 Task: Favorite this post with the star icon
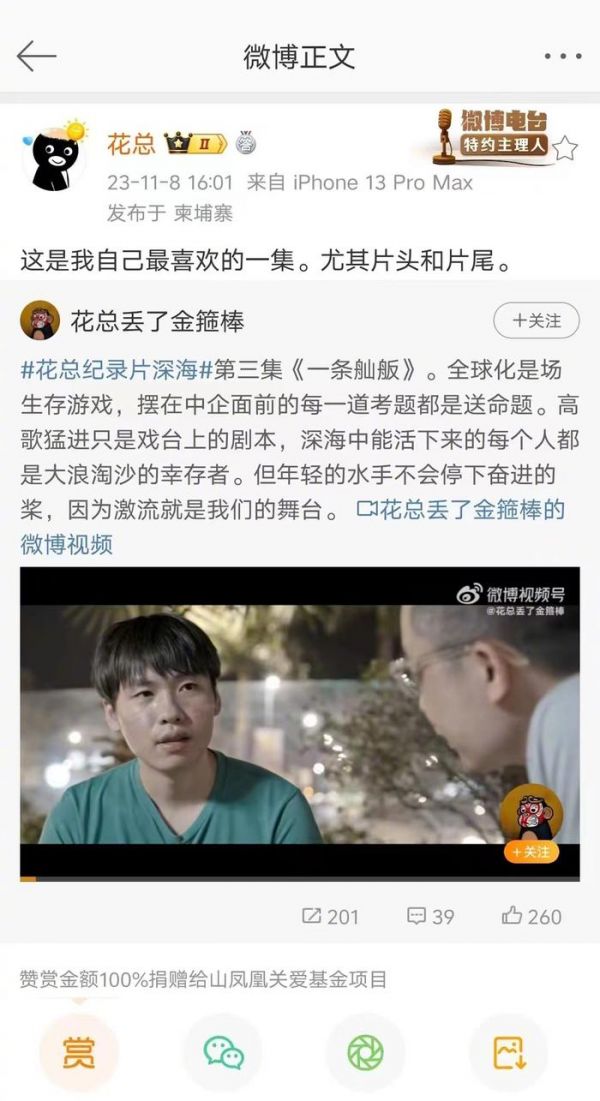565,149
